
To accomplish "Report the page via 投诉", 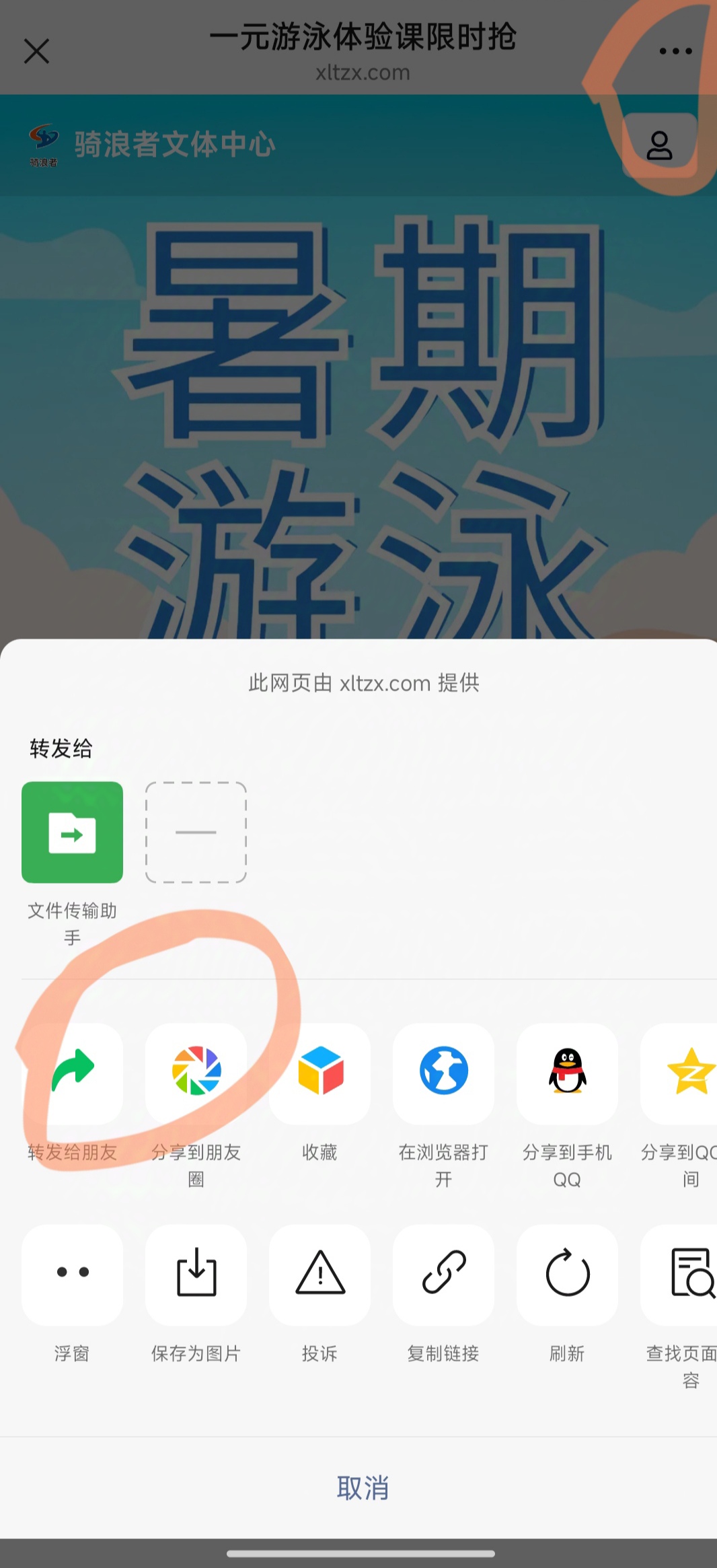I will (x=319, y=1275).
